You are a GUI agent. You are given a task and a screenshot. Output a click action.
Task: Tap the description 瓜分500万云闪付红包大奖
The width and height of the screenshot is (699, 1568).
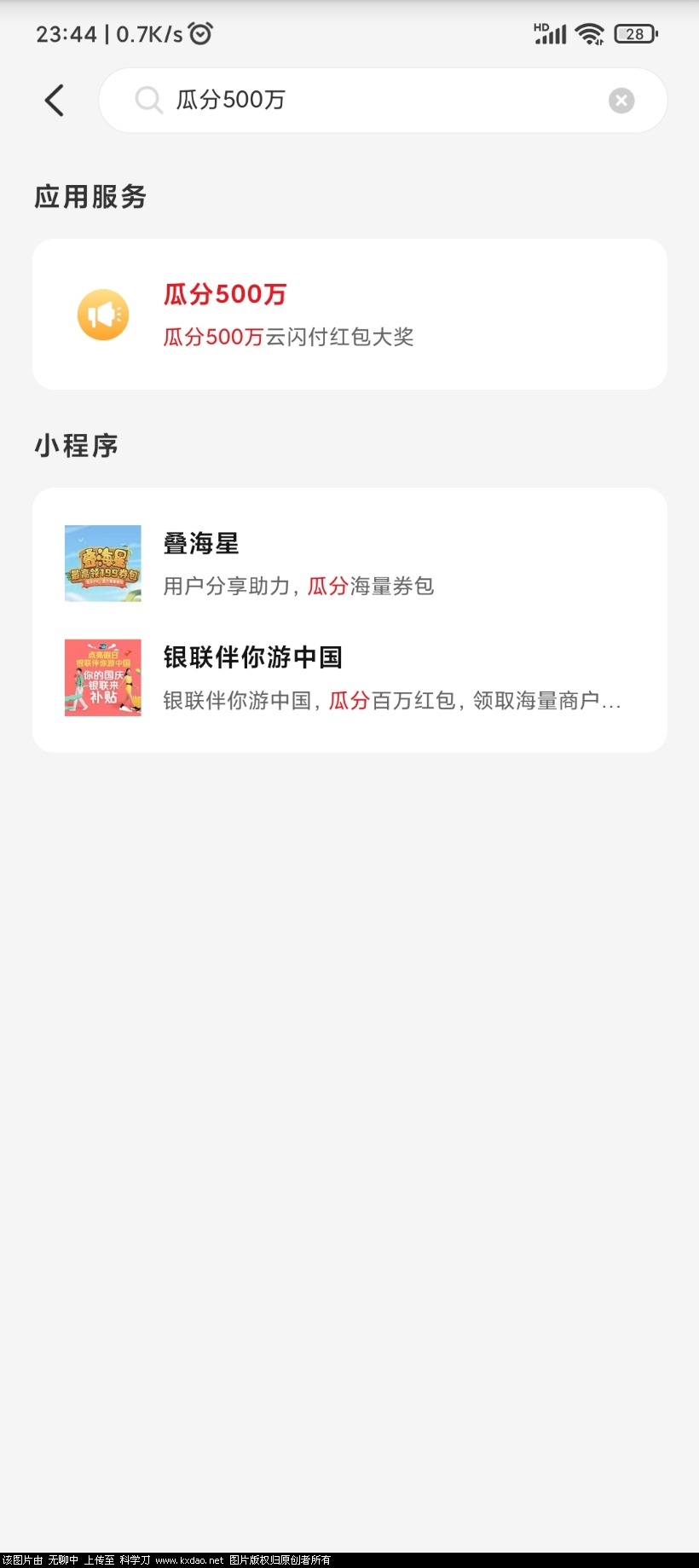(x=289, y=337)
